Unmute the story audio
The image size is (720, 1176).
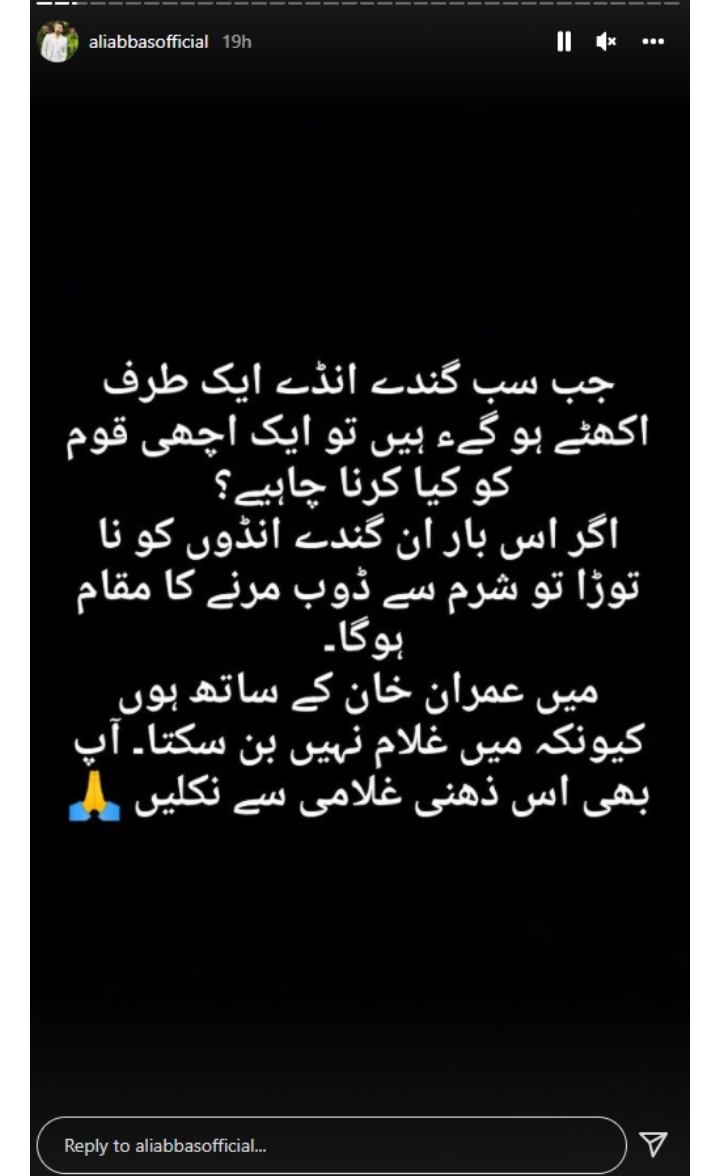pyautogui.click(x=606, y=42)
